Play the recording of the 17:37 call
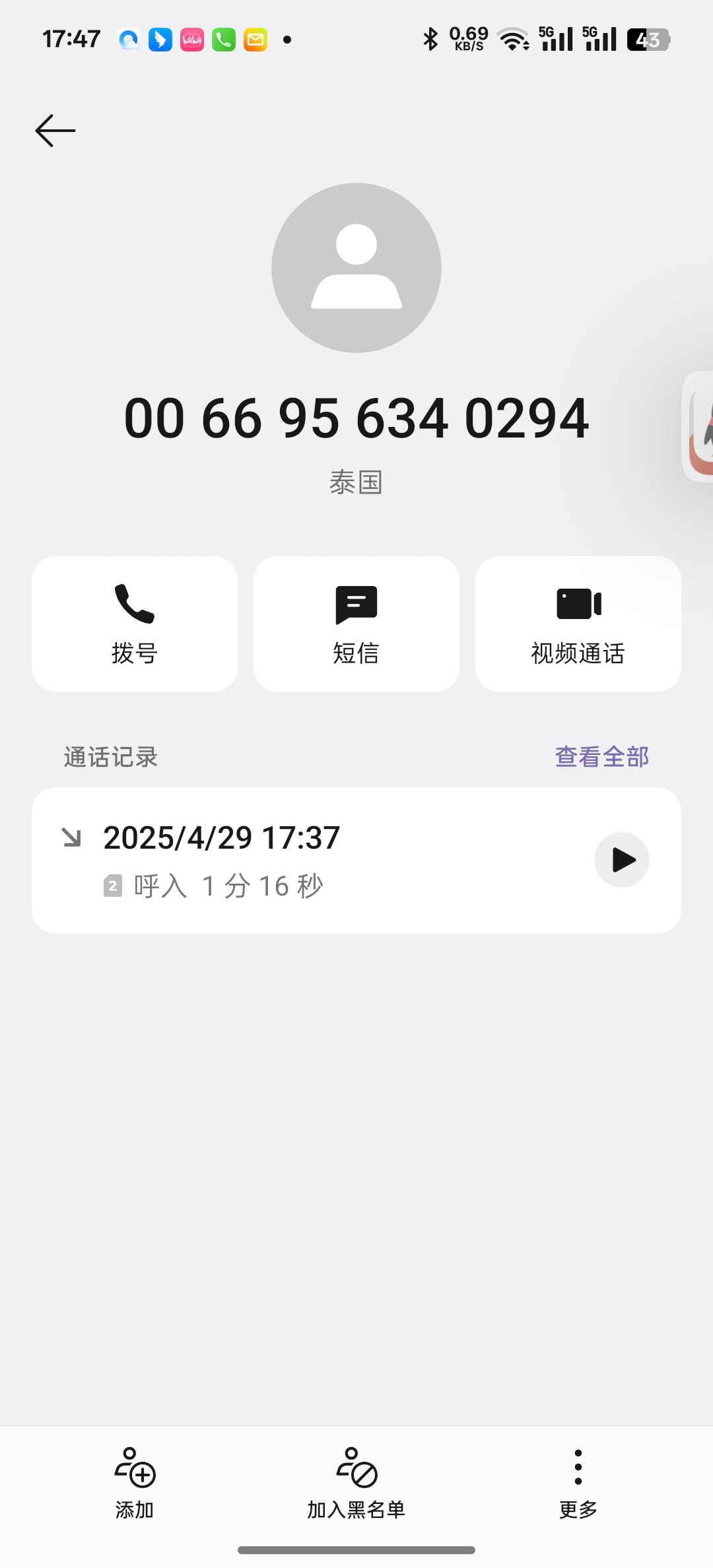Image resolution: width=713 pixels, height=1568 pixels. [622, 860]
